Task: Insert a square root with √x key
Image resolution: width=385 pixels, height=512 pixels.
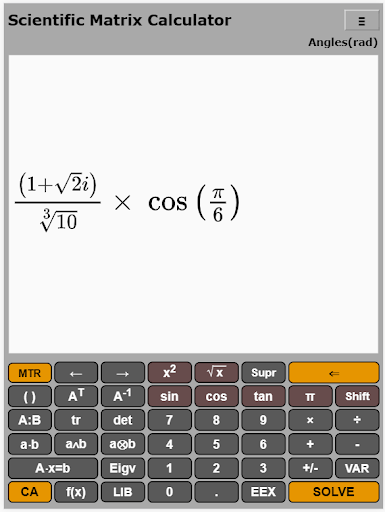Action: (x=216, y=373)
